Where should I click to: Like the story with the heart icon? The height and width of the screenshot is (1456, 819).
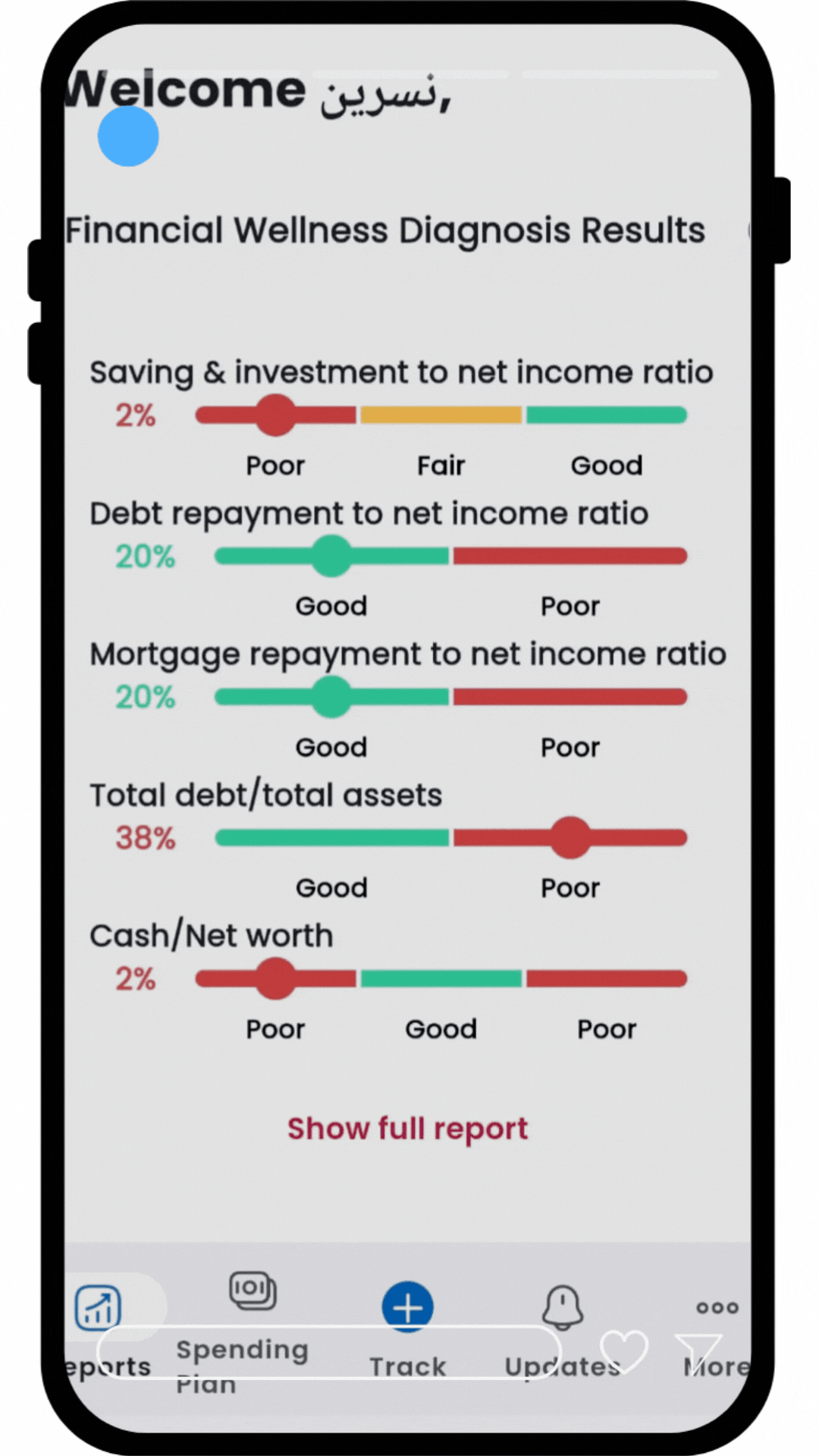click(x=623, y=1352)
